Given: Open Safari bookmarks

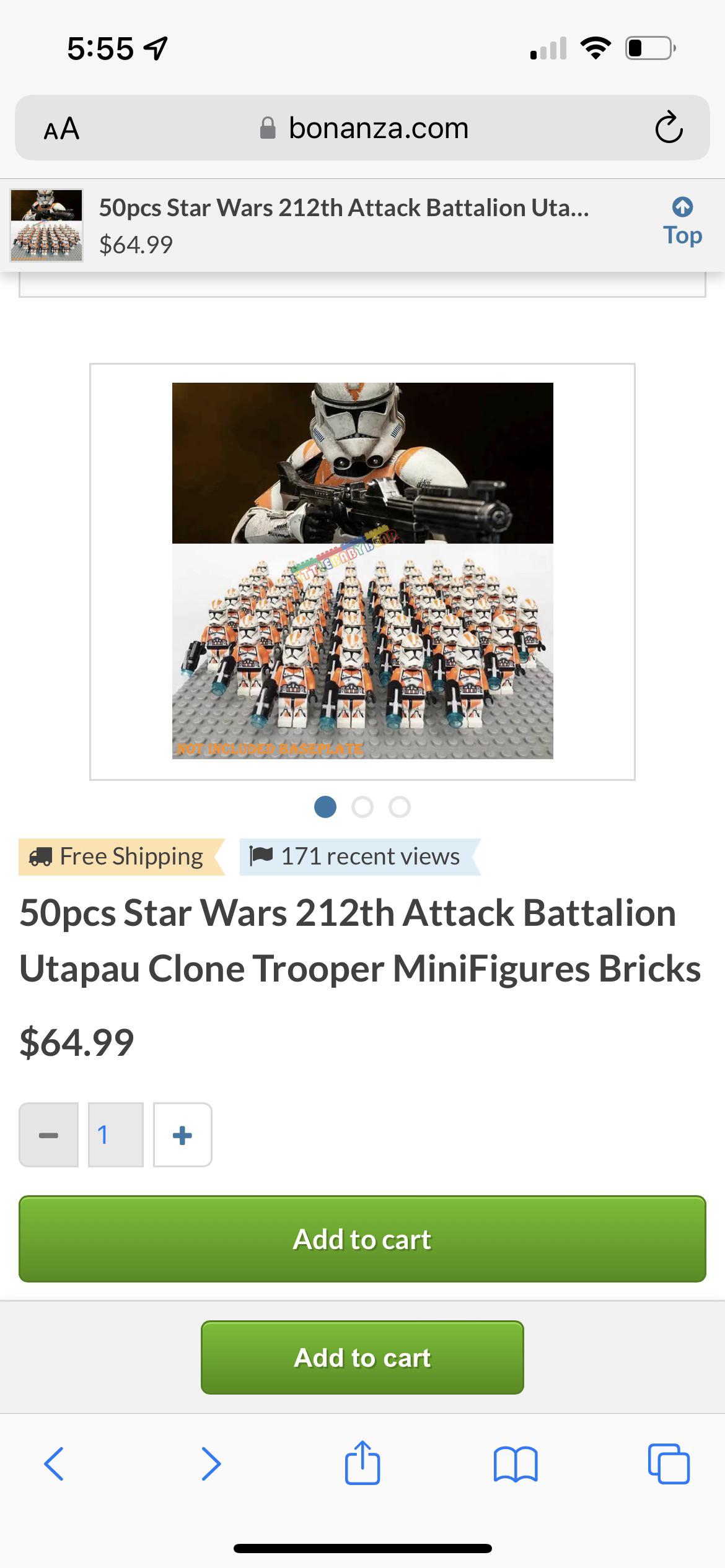Looking at the screenshot, I should 516,1465.
